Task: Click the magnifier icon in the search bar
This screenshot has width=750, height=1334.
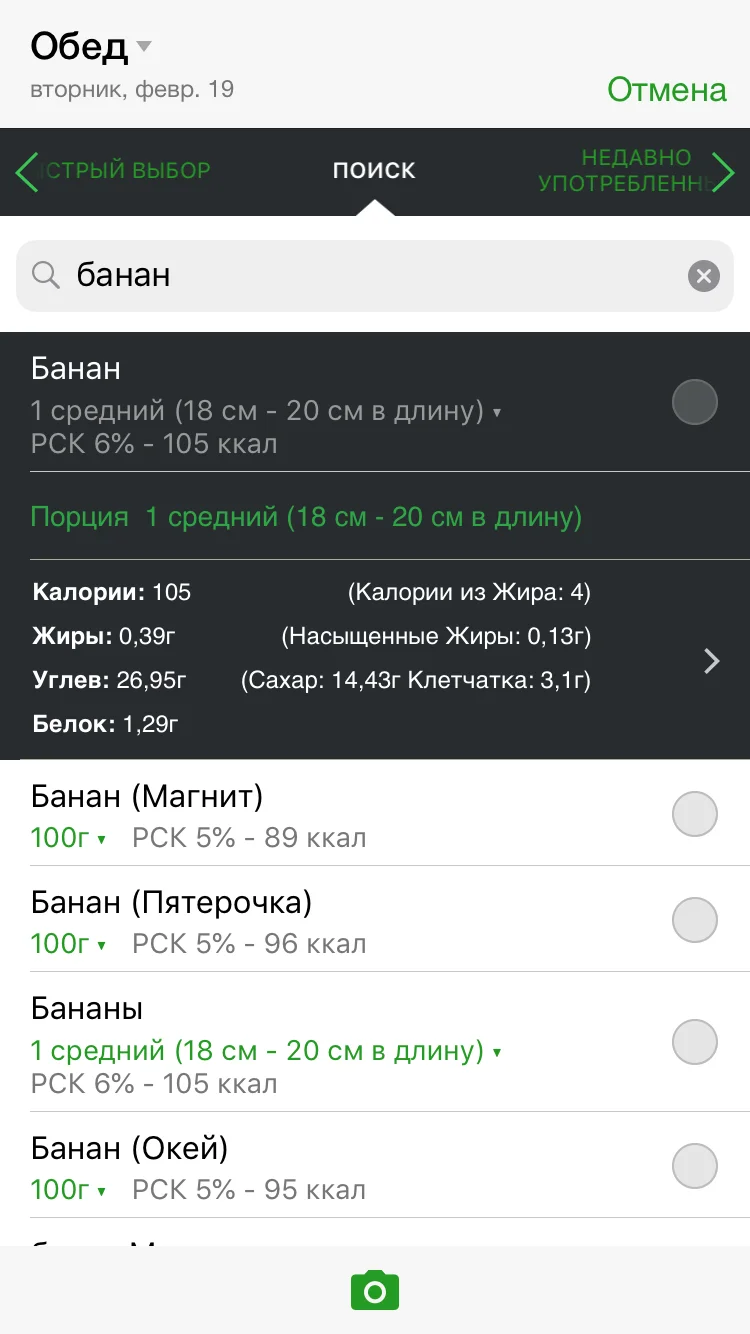Action: (x=47, y=275)
